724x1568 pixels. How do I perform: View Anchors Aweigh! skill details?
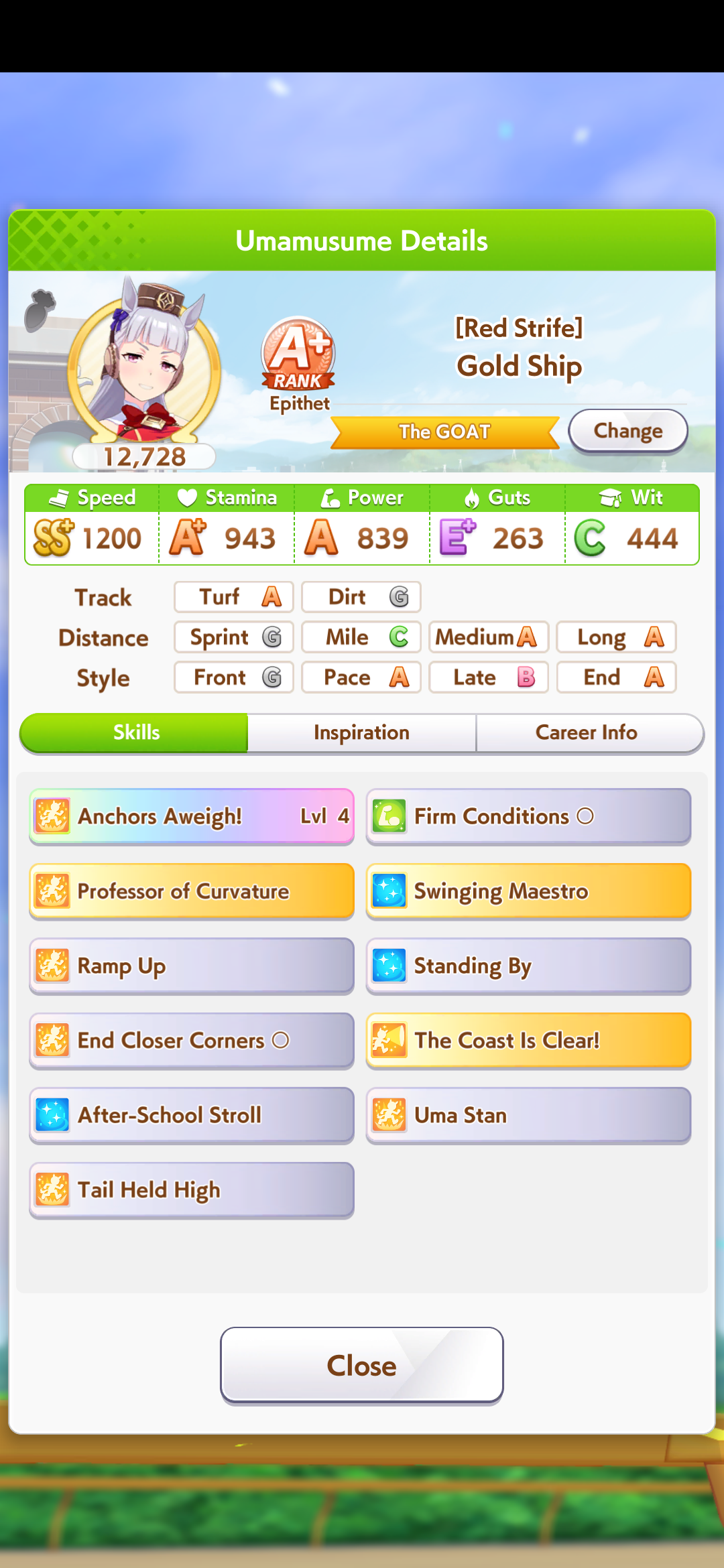tap(192, 816)
